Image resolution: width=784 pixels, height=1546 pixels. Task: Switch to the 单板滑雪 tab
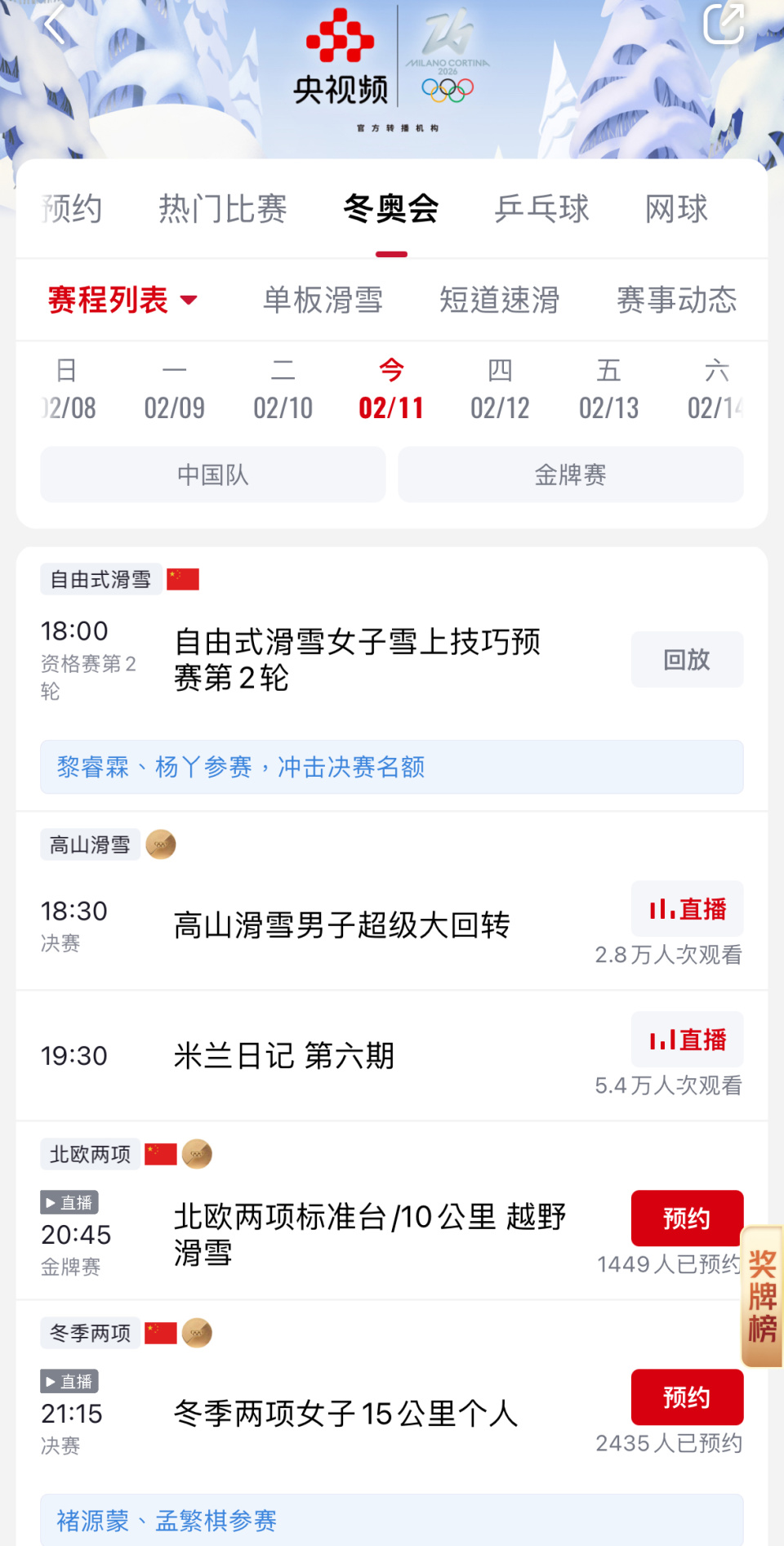(323, 300)
